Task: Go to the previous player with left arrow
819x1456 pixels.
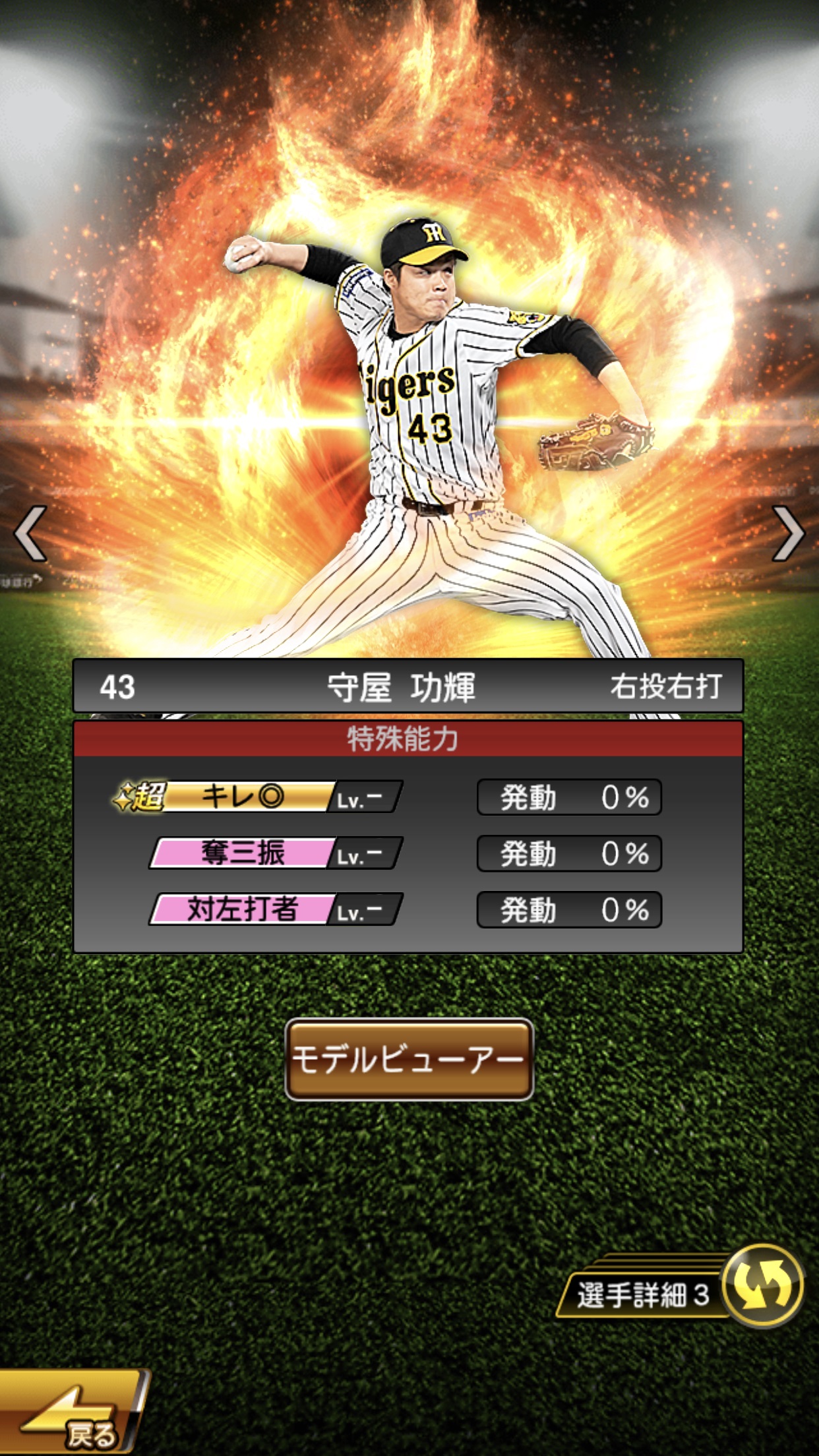Action: point(30,533)
